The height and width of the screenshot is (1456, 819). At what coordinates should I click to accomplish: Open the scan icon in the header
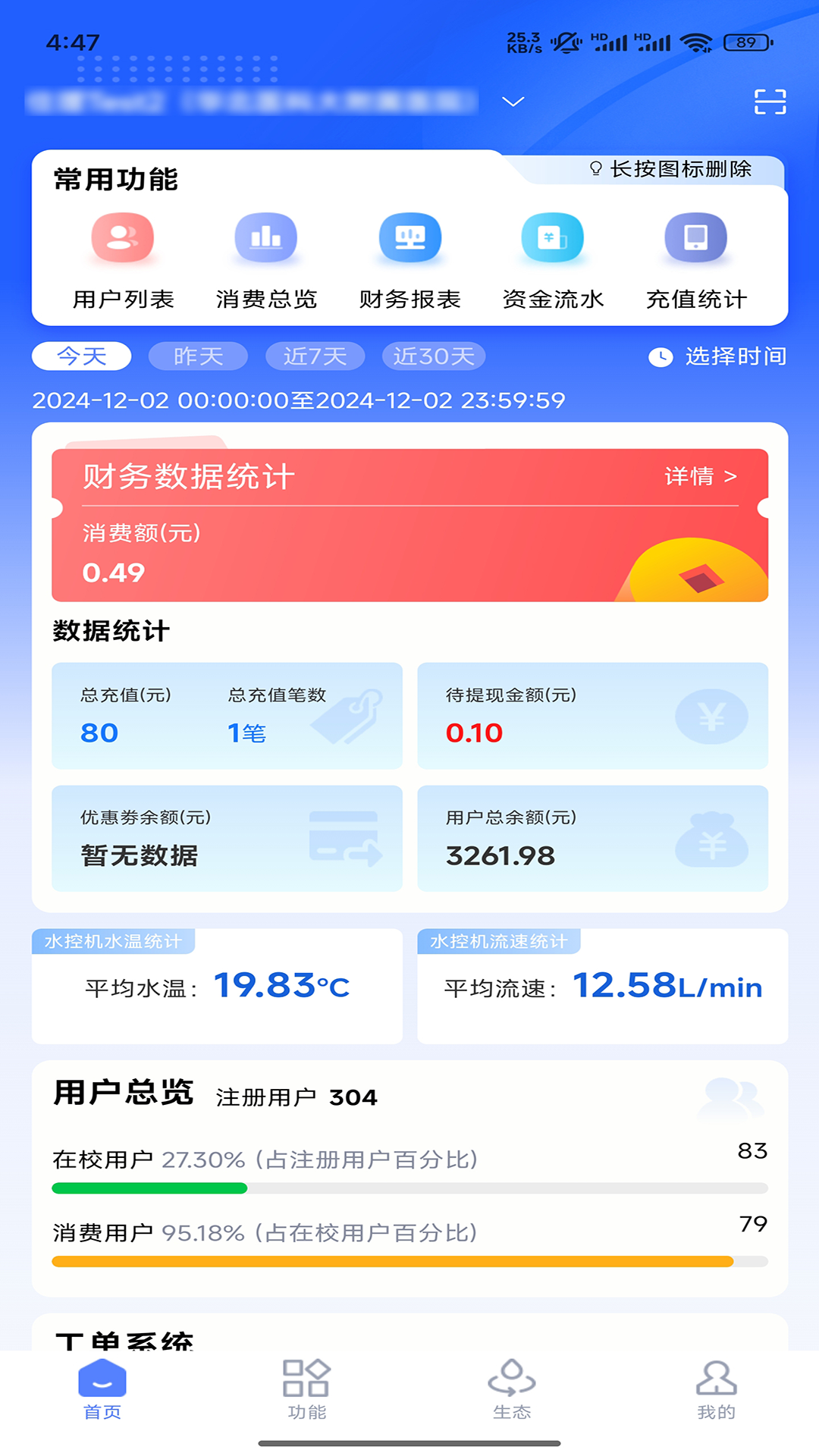point(770,102)
